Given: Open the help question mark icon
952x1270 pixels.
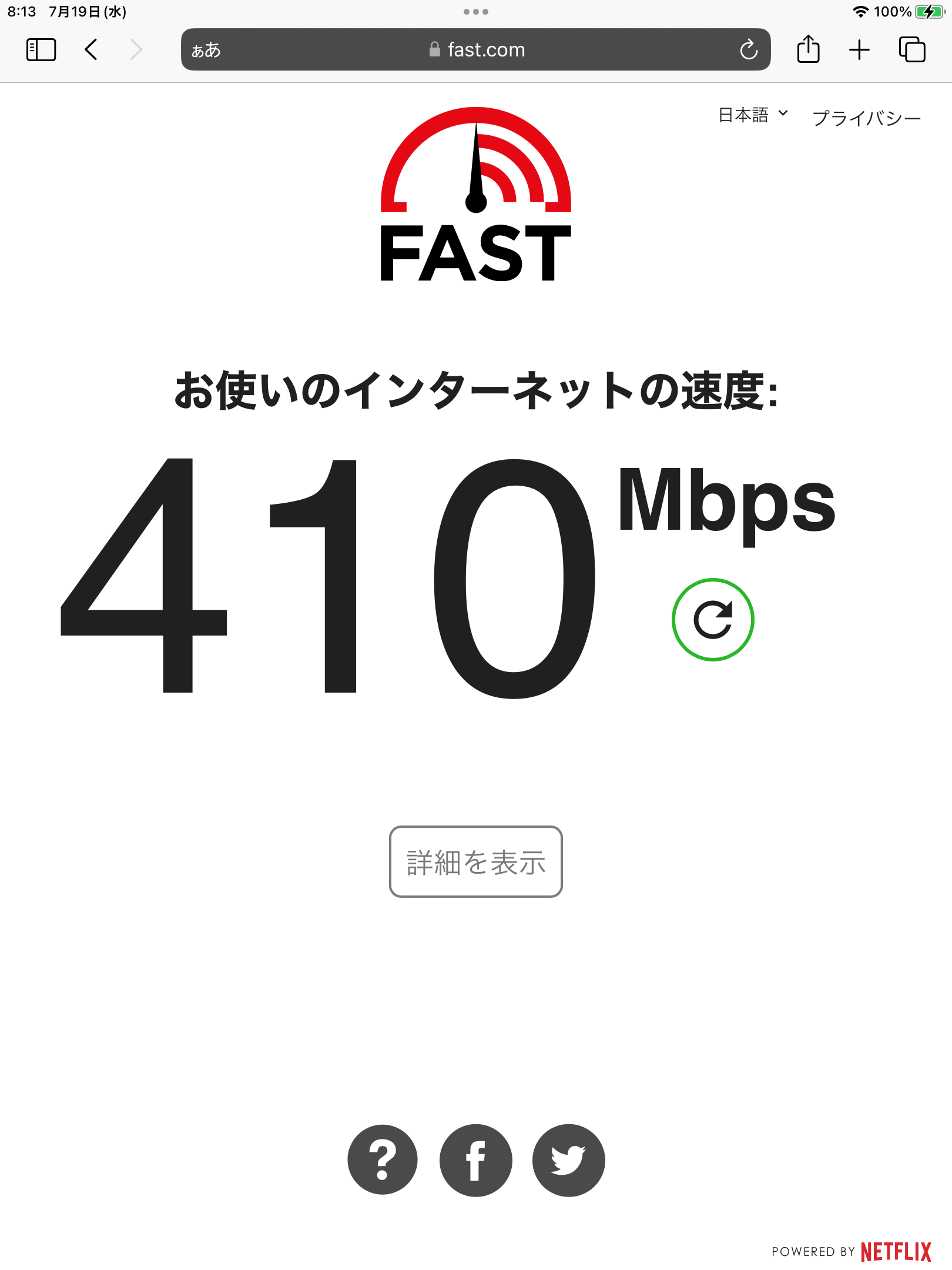Looking at the screenshot, I should (383, 1160).
